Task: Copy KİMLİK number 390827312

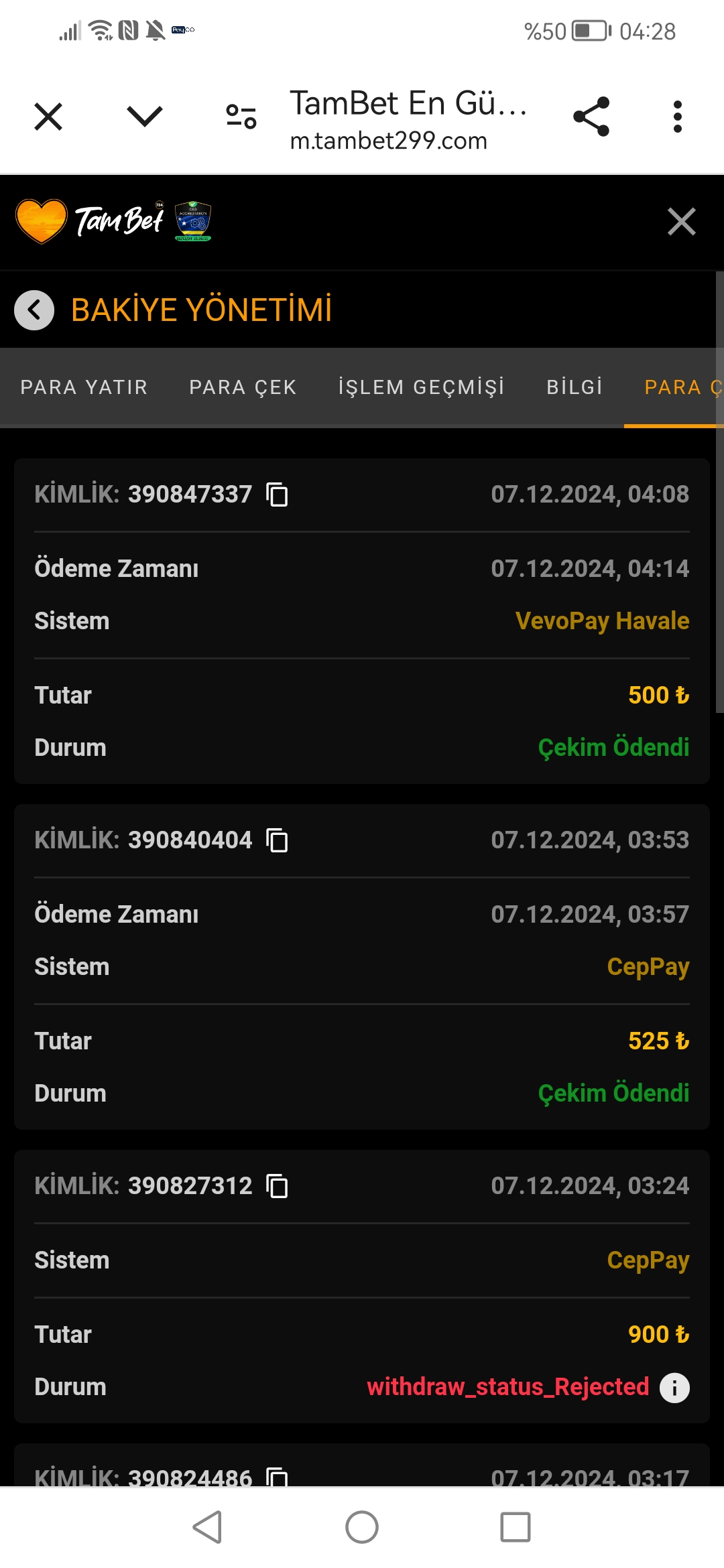Action: click(278, 1185)
